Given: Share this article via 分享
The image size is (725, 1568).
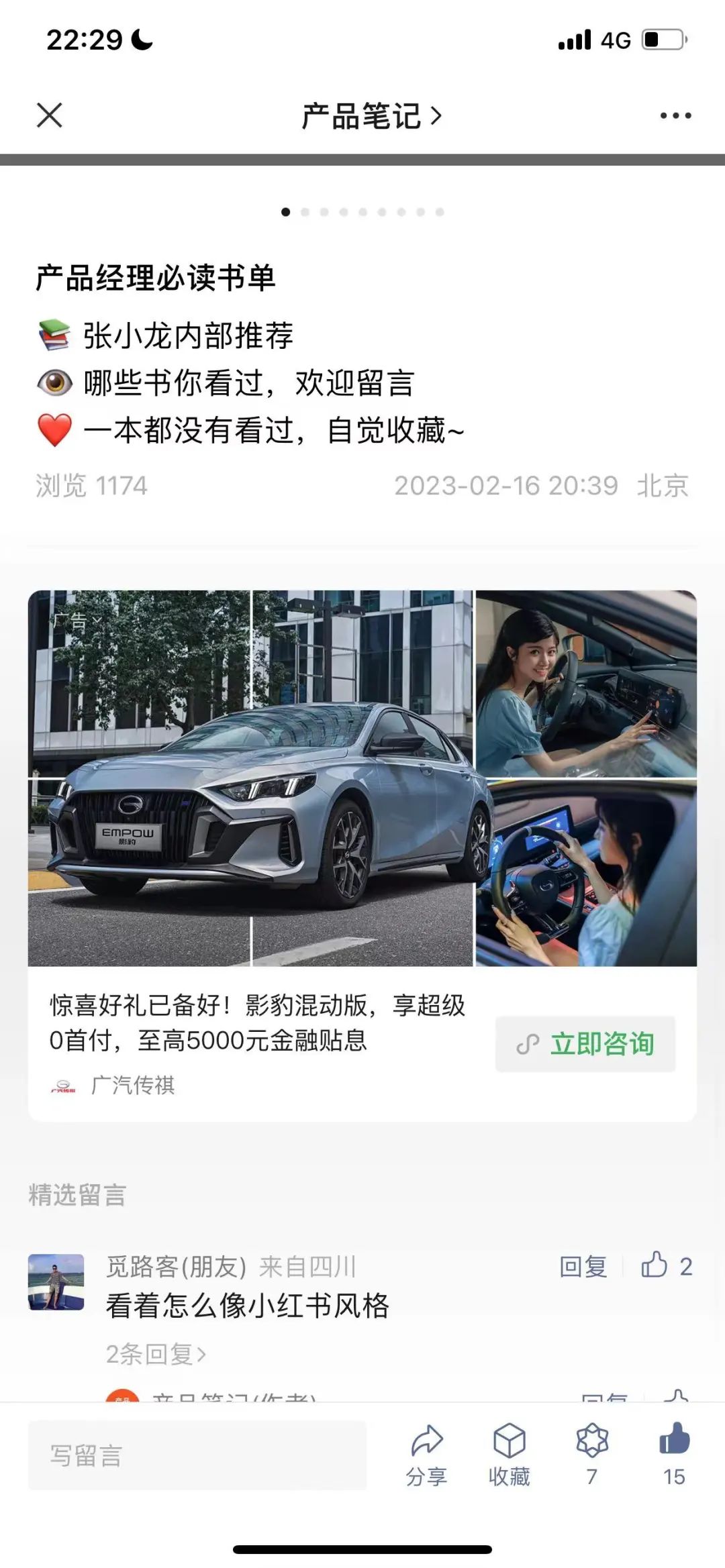Looking at the screenshot, I should (x=426, y=1454).
